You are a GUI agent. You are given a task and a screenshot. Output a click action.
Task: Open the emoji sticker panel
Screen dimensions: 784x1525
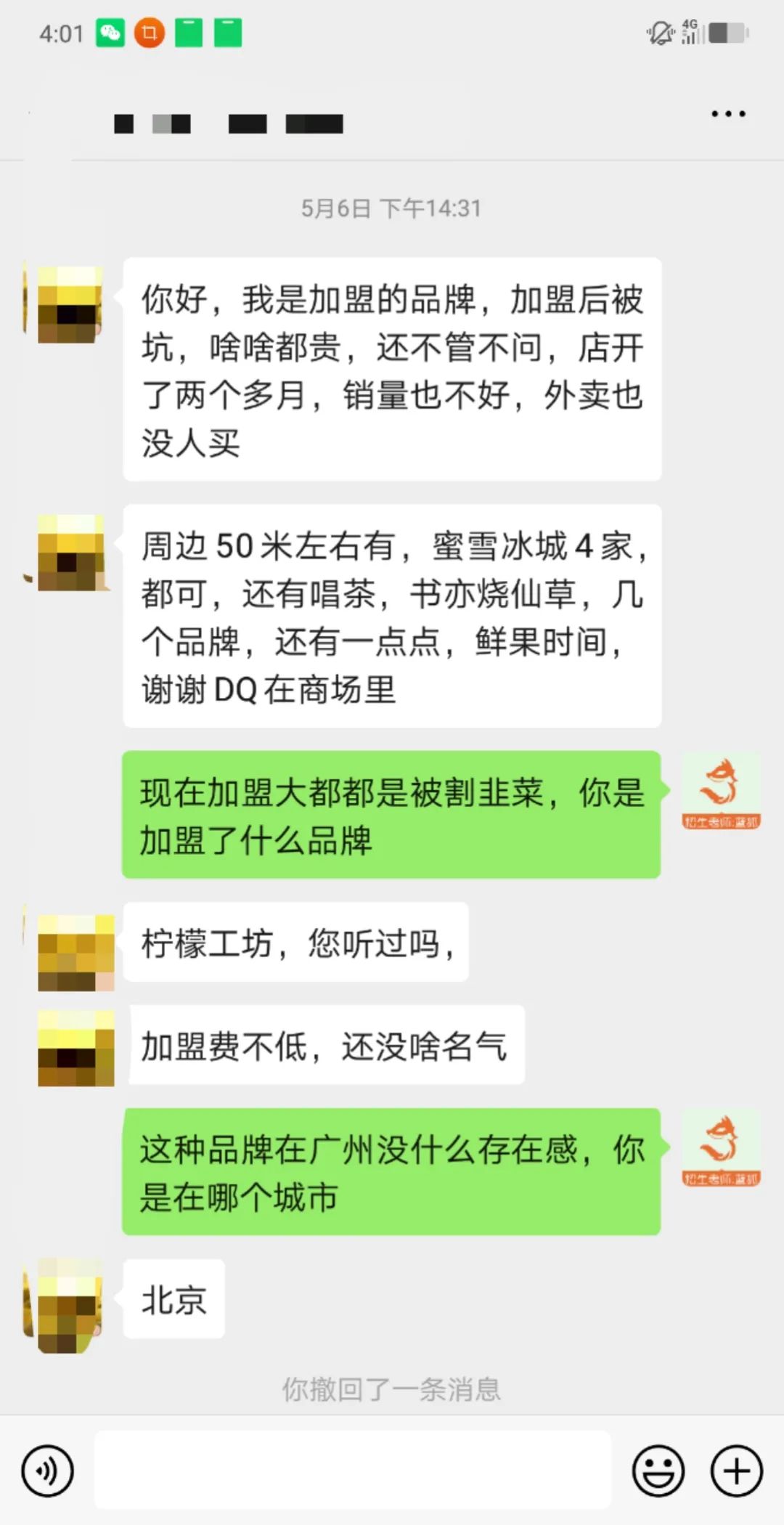pyautogui.click(x=658, y=1471)
